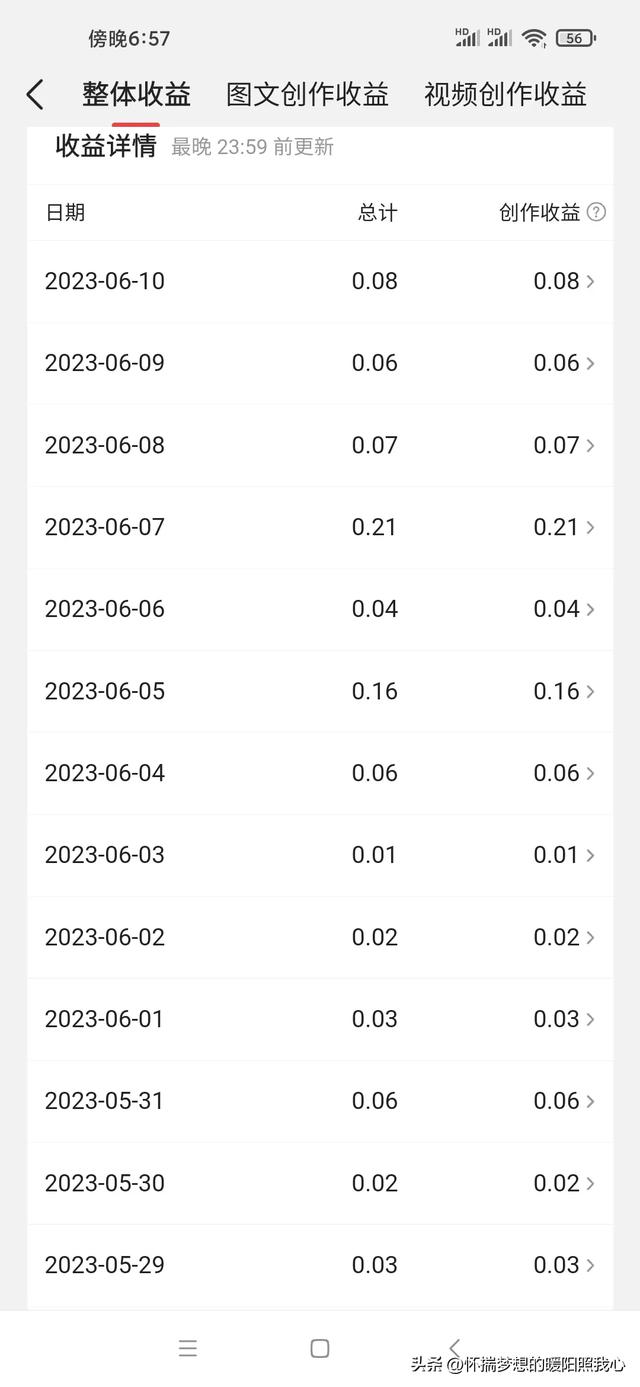View the 2023-05-31 earnings row
The width and height of the screenshot is (640, 1387).
(x=320, y=1101)
